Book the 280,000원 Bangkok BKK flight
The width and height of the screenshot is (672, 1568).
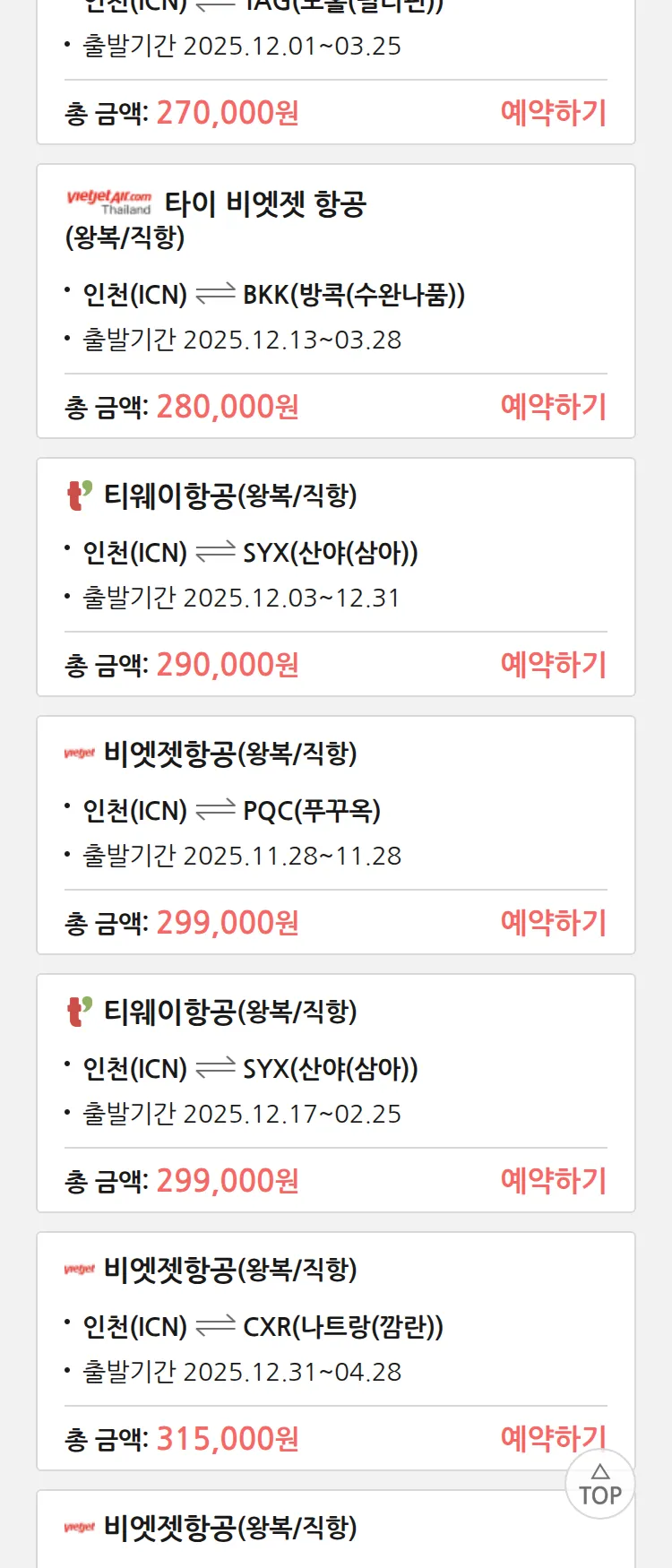coord(553,407)
